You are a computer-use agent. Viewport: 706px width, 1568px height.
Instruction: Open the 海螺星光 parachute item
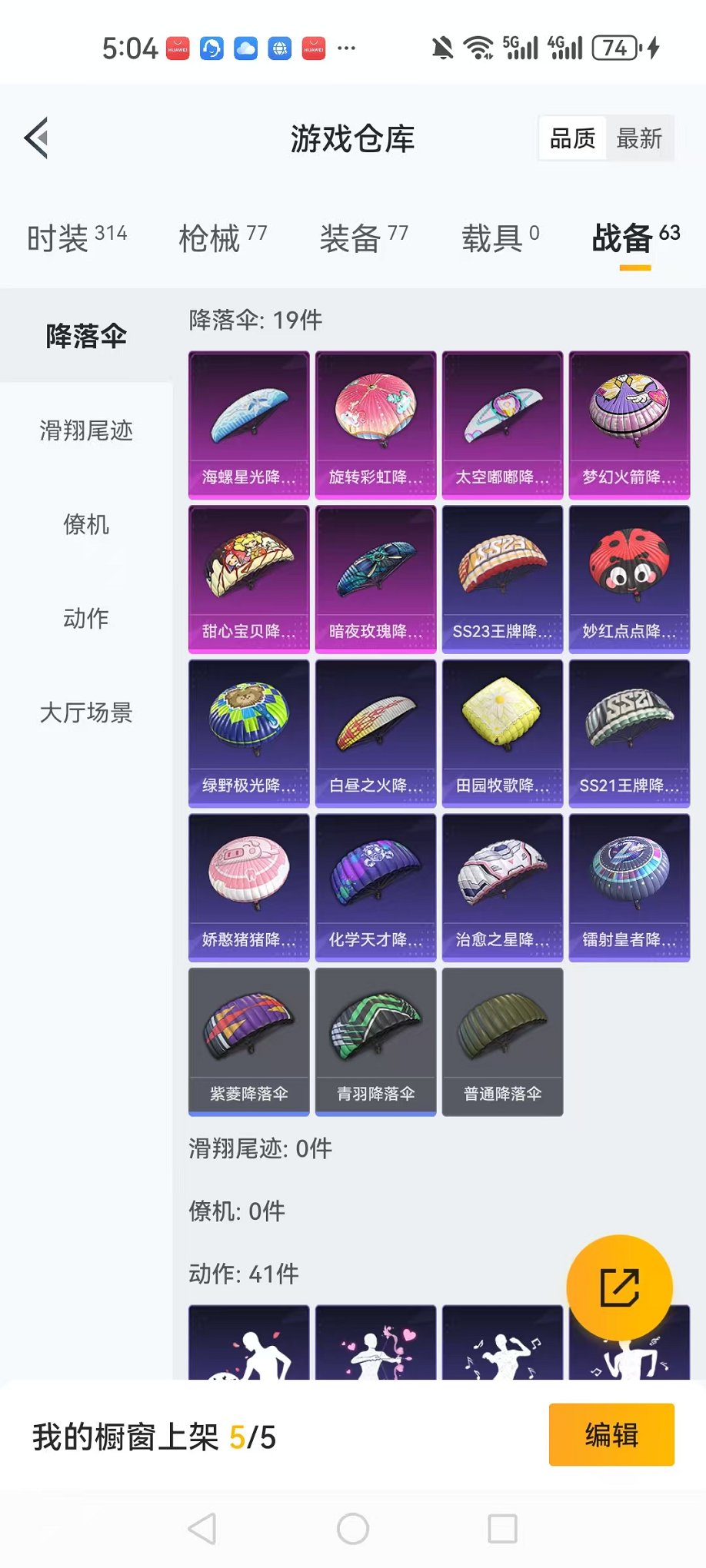(248, 425)
